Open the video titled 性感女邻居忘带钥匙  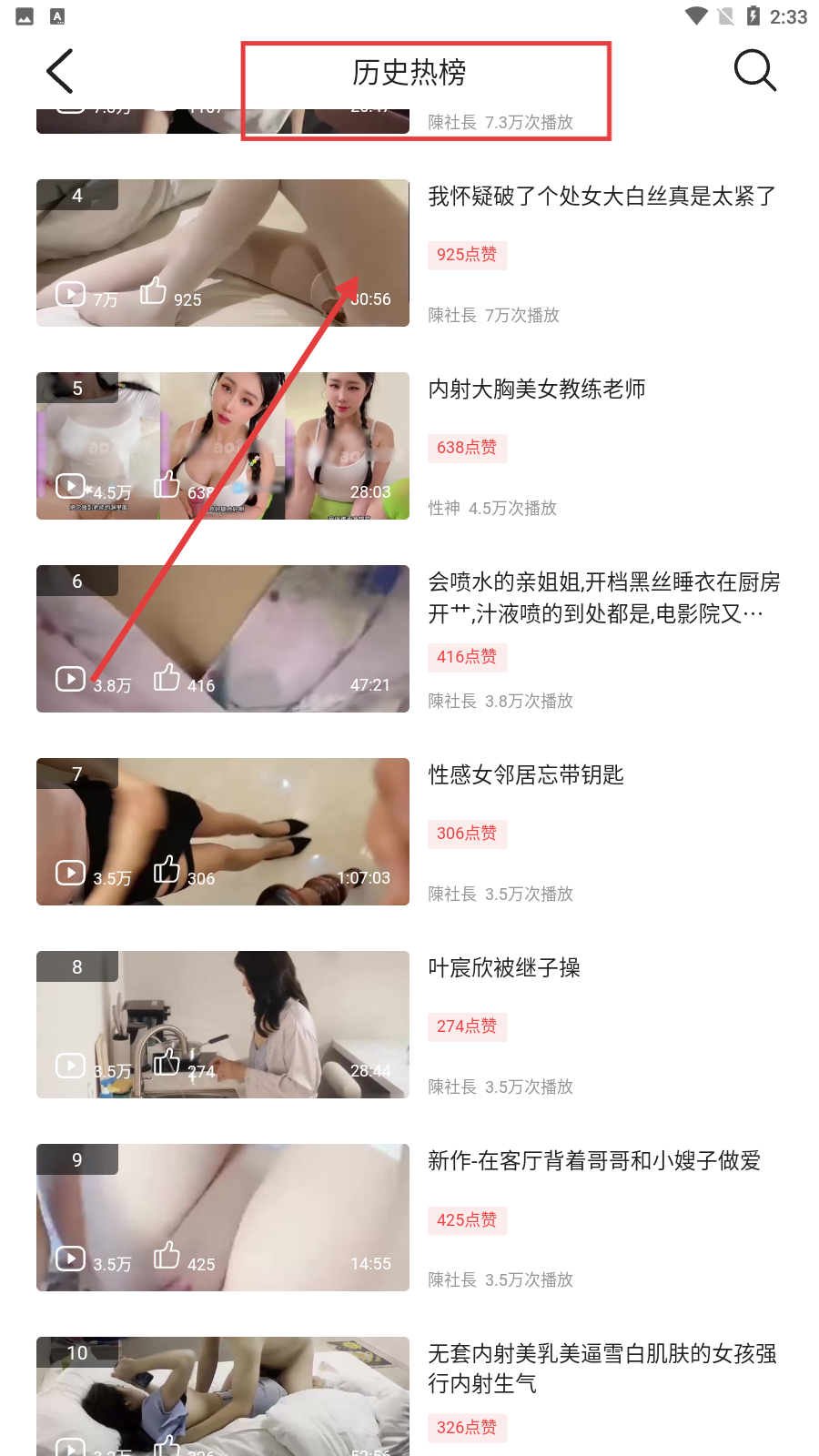[524, 775]
